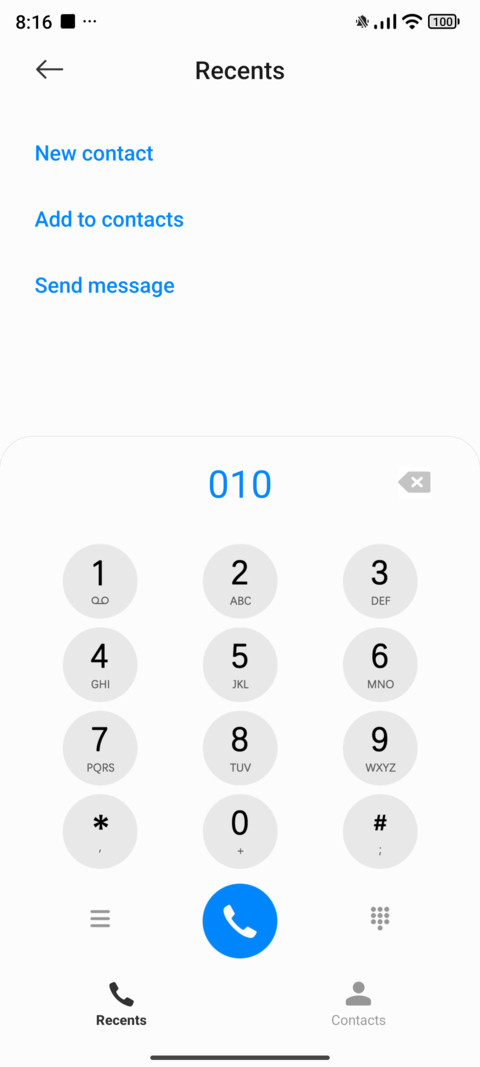Image resolution: width=480 pixels, height=1067 pixels.
Task: Enter digit 6 MNO
Action: coord(380,665)
